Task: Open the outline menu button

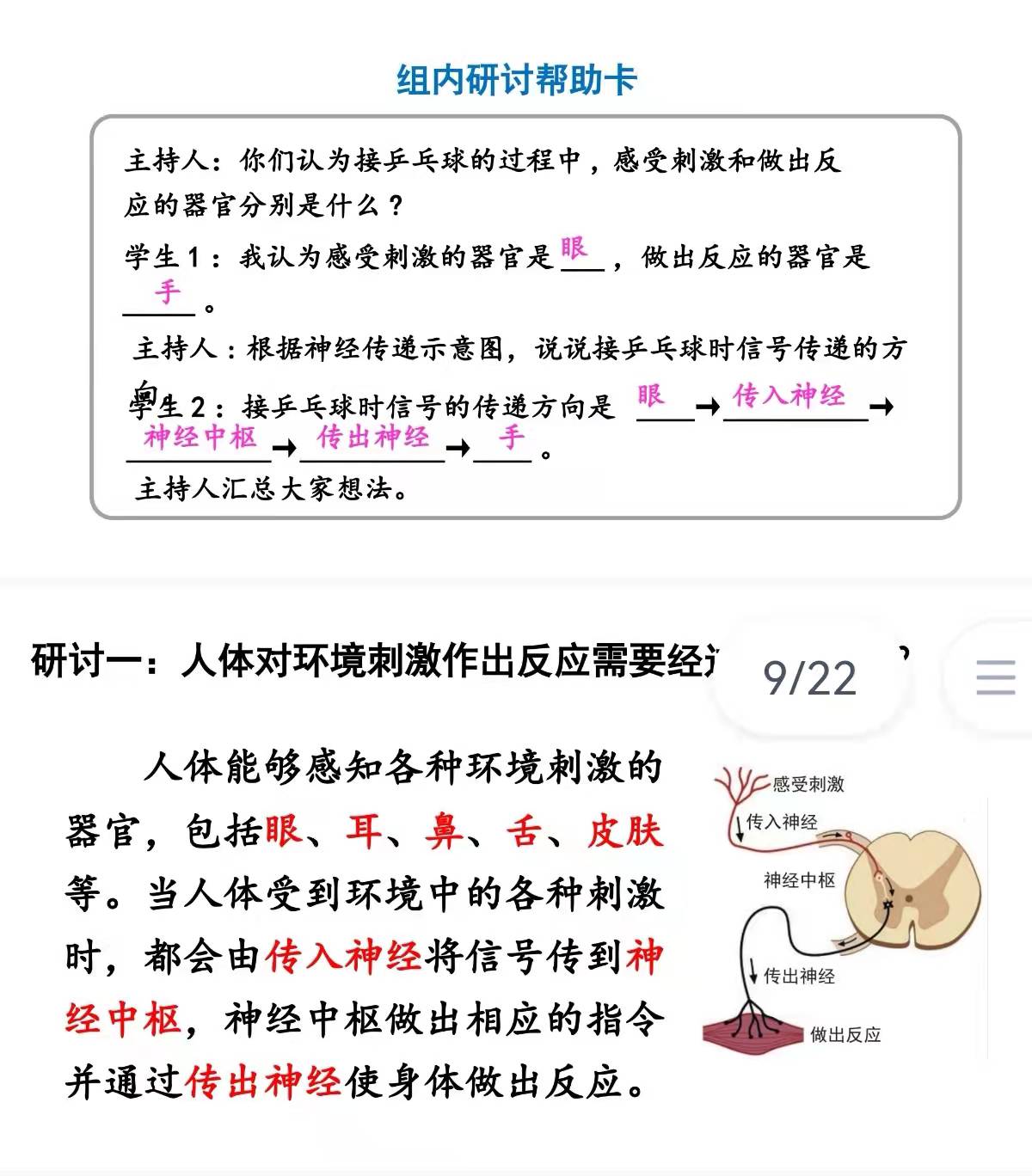Action: tap(996, 677)
